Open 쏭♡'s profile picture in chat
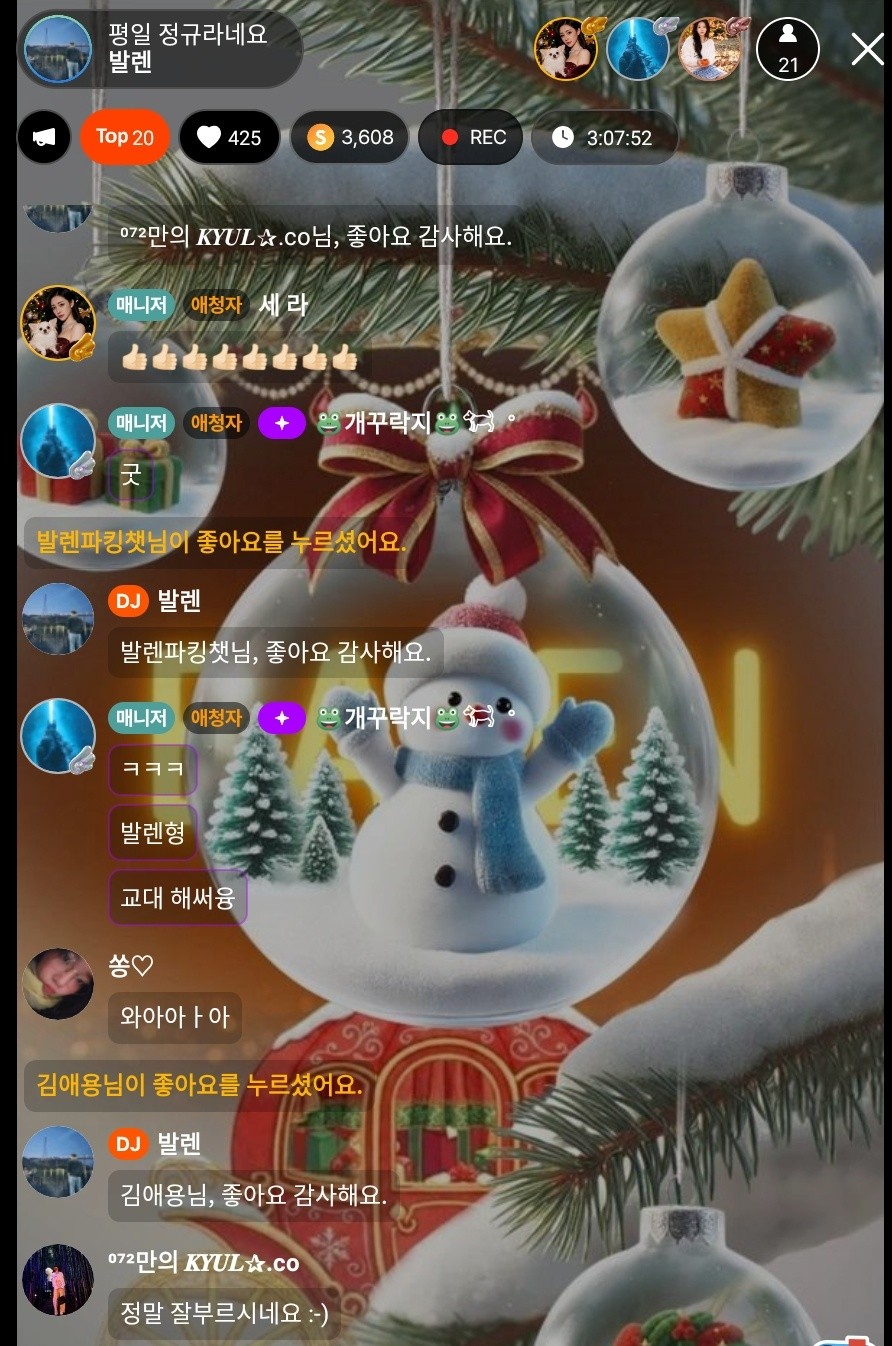This screenshot has height=1346, width=892. coord(58,984)
